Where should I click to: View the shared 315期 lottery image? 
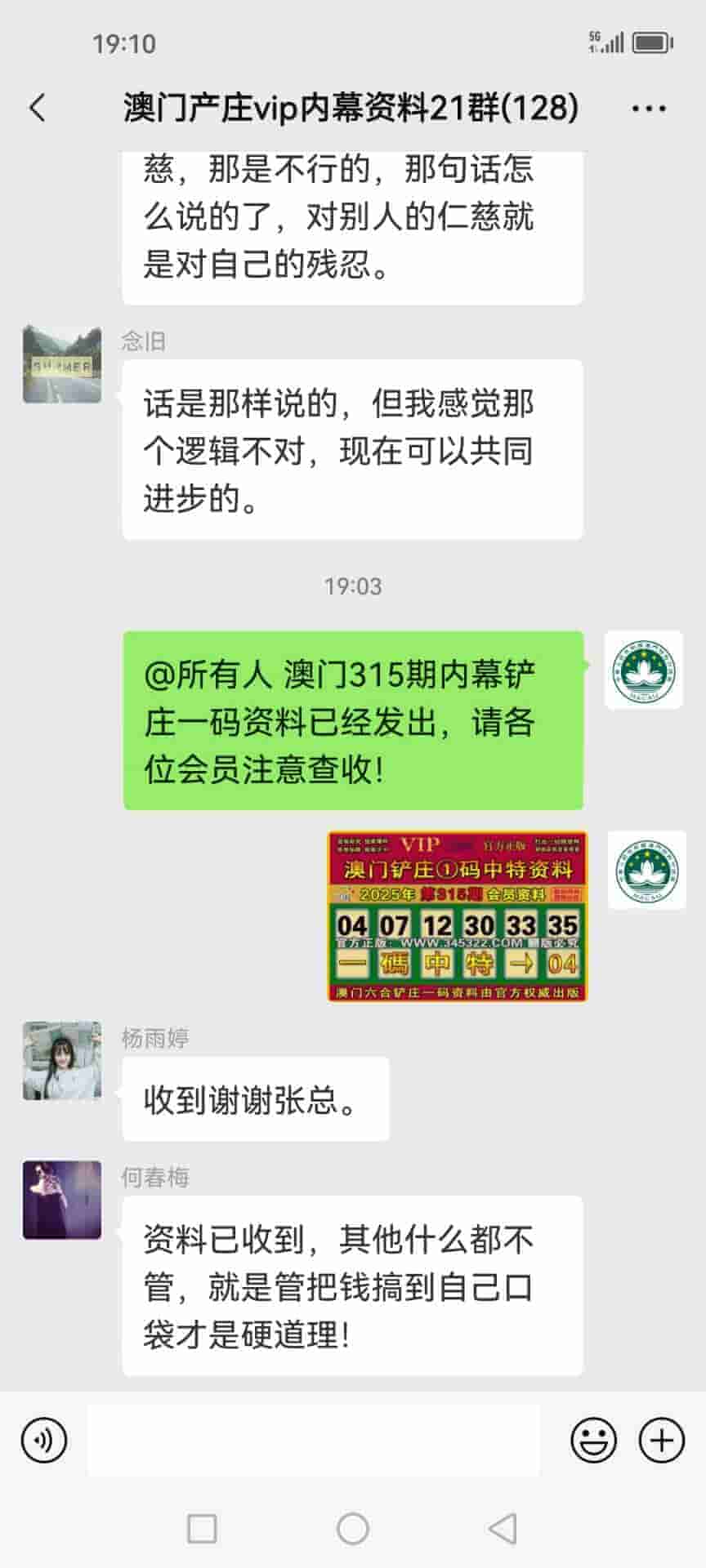click(457, 916)
